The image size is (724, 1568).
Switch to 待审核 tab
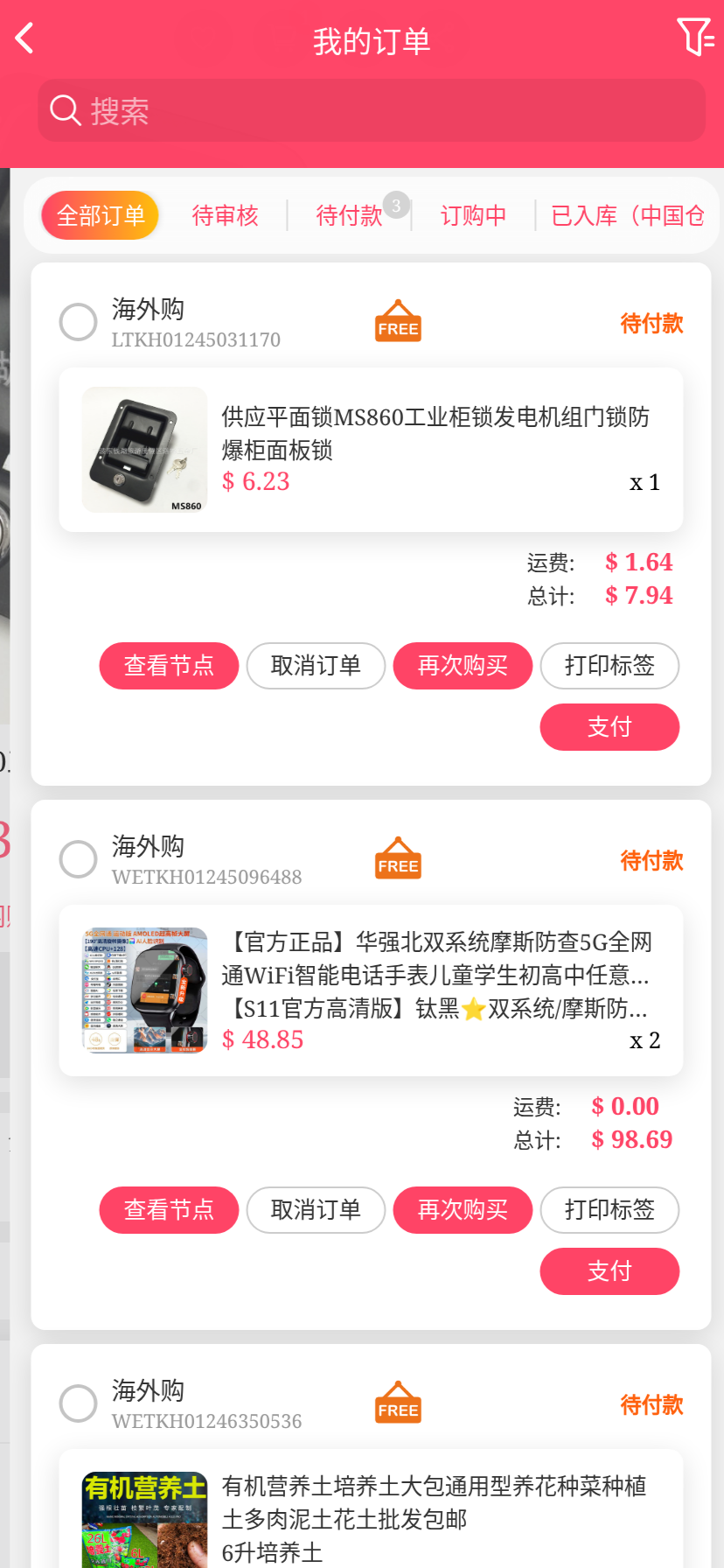pyautogui.click(x=225, y=215)
